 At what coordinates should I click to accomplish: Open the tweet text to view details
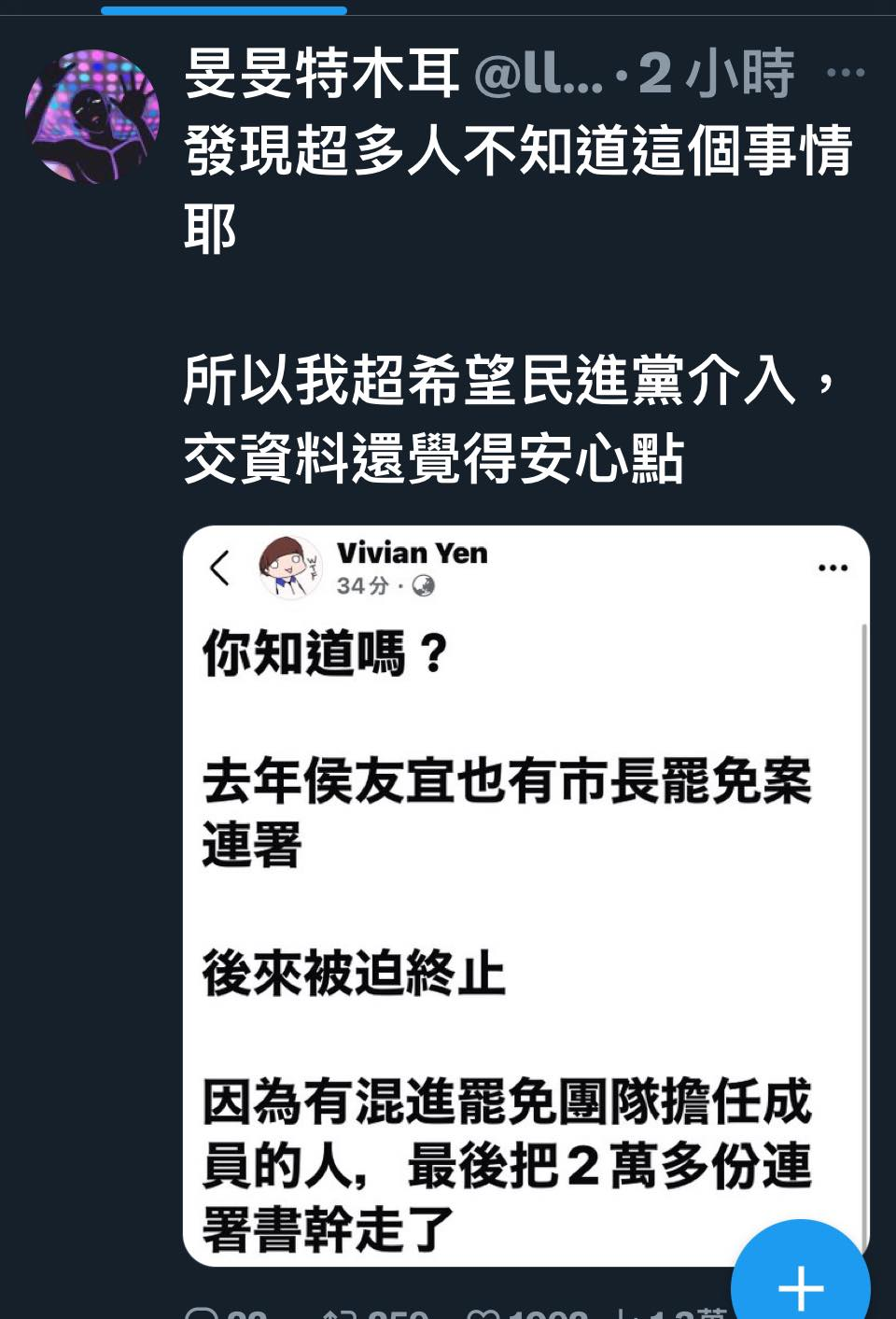[518, 303]
